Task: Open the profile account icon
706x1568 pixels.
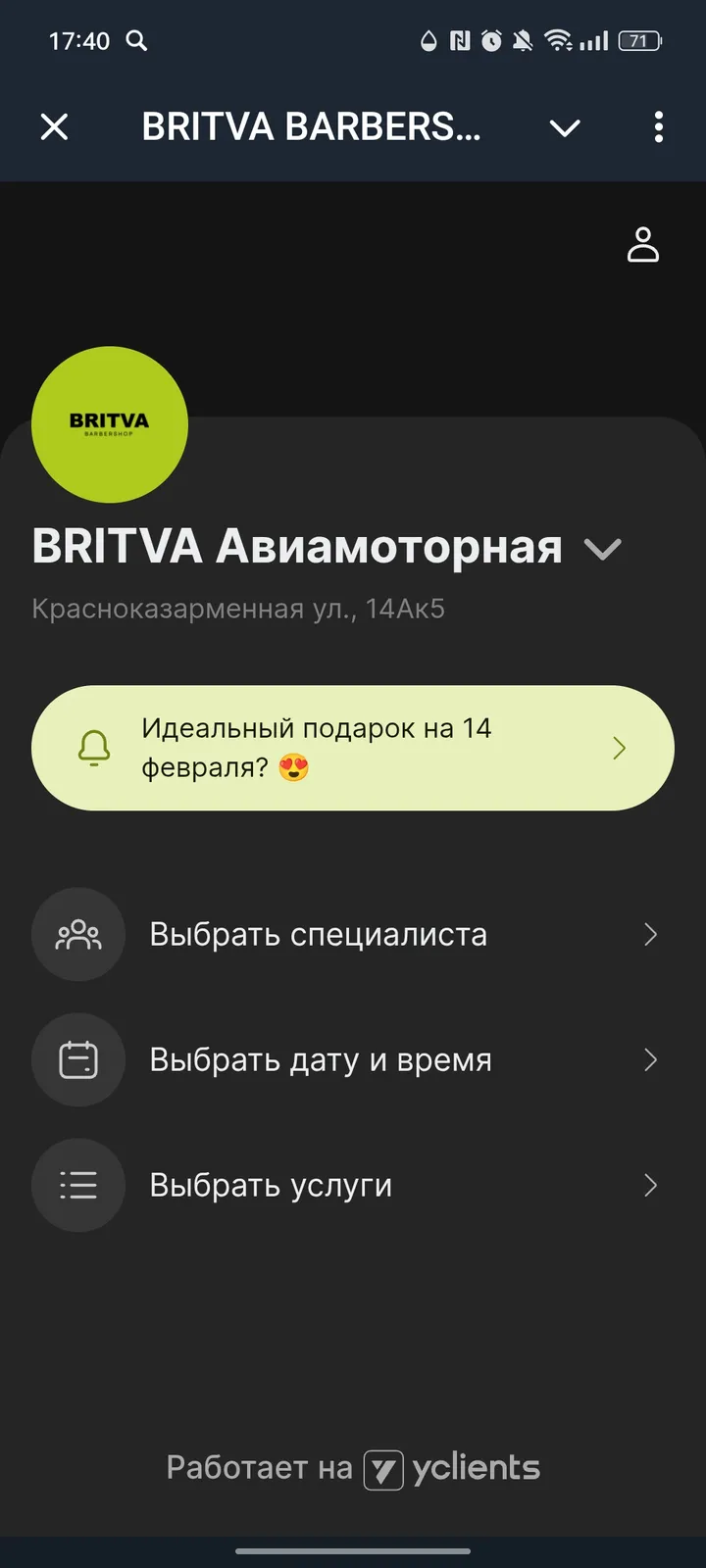Action: [643, 245]
